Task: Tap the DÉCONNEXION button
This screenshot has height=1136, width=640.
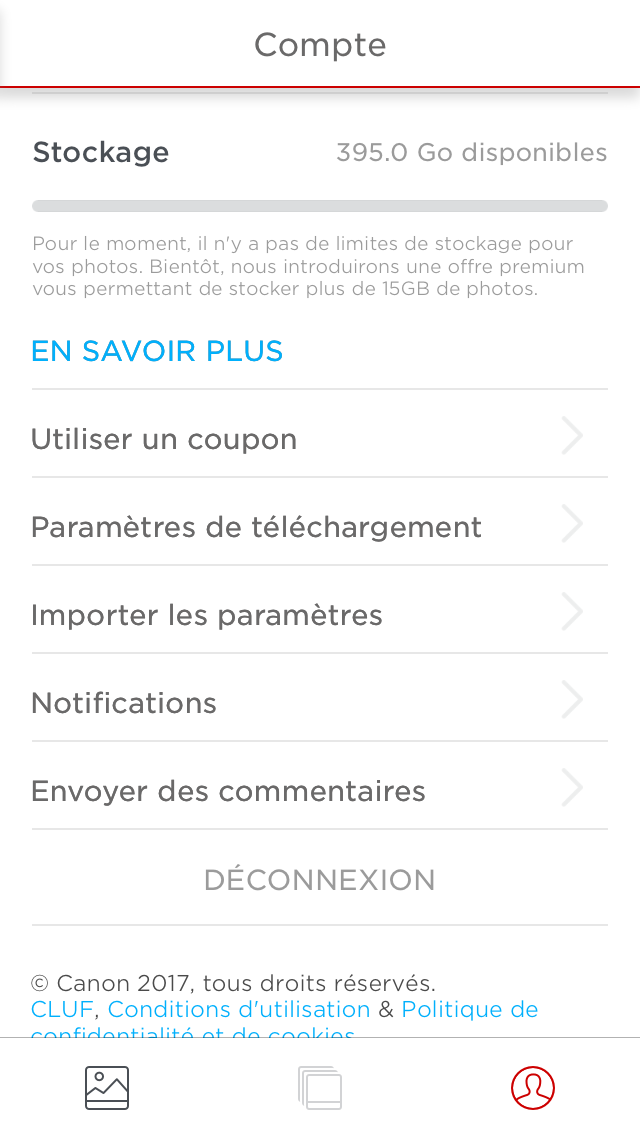Action: 320,880
